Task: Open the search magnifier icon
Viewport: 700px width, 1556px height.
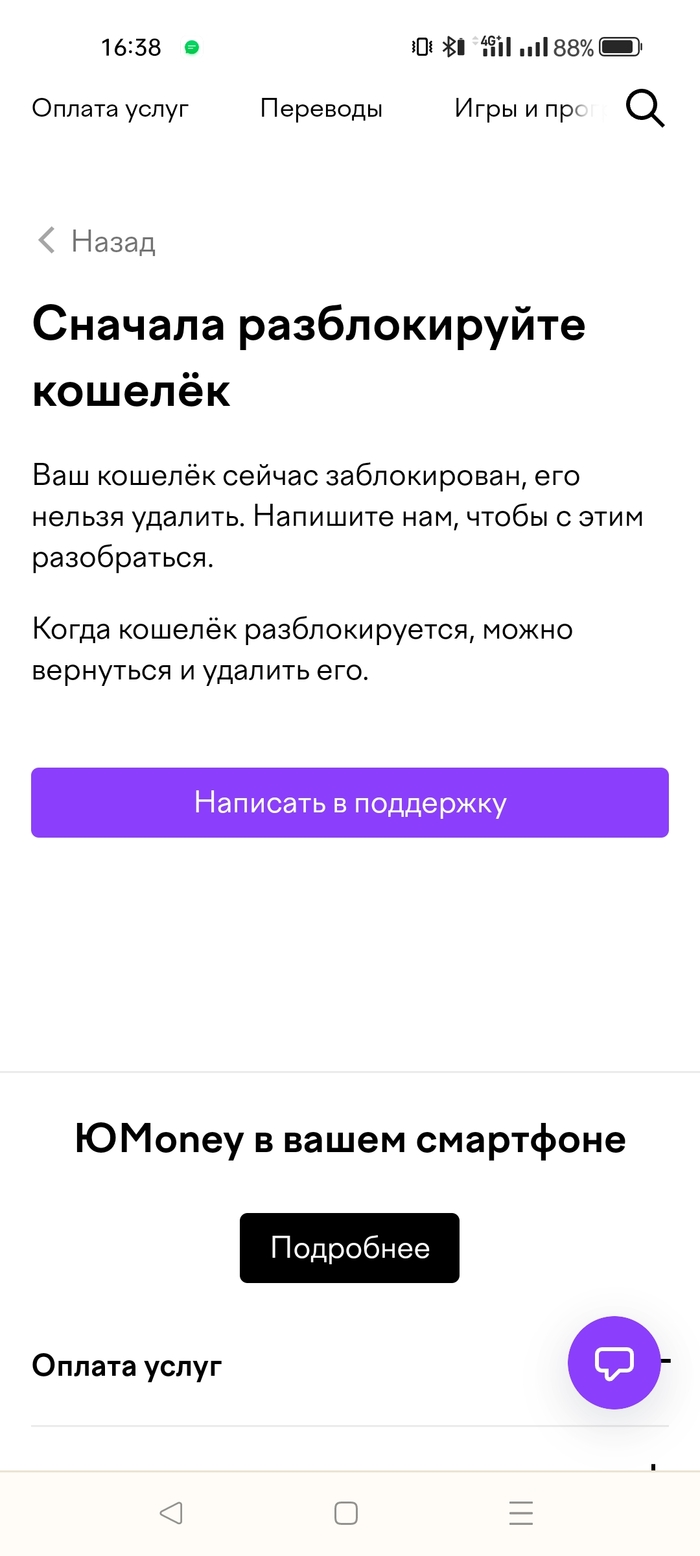Action: [x=645, y=108]
